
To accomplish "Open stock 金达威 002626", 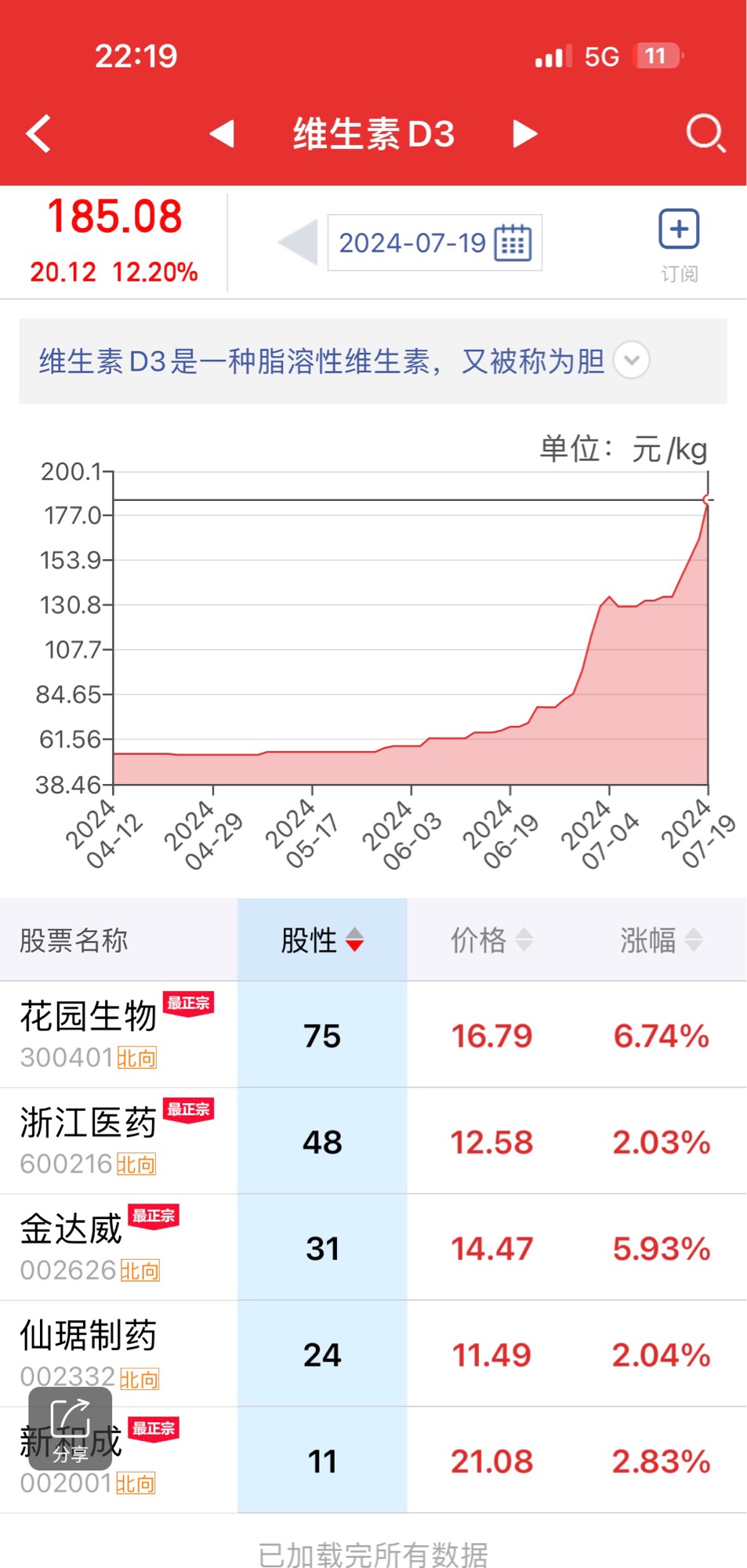I will tap(373, 1247).
